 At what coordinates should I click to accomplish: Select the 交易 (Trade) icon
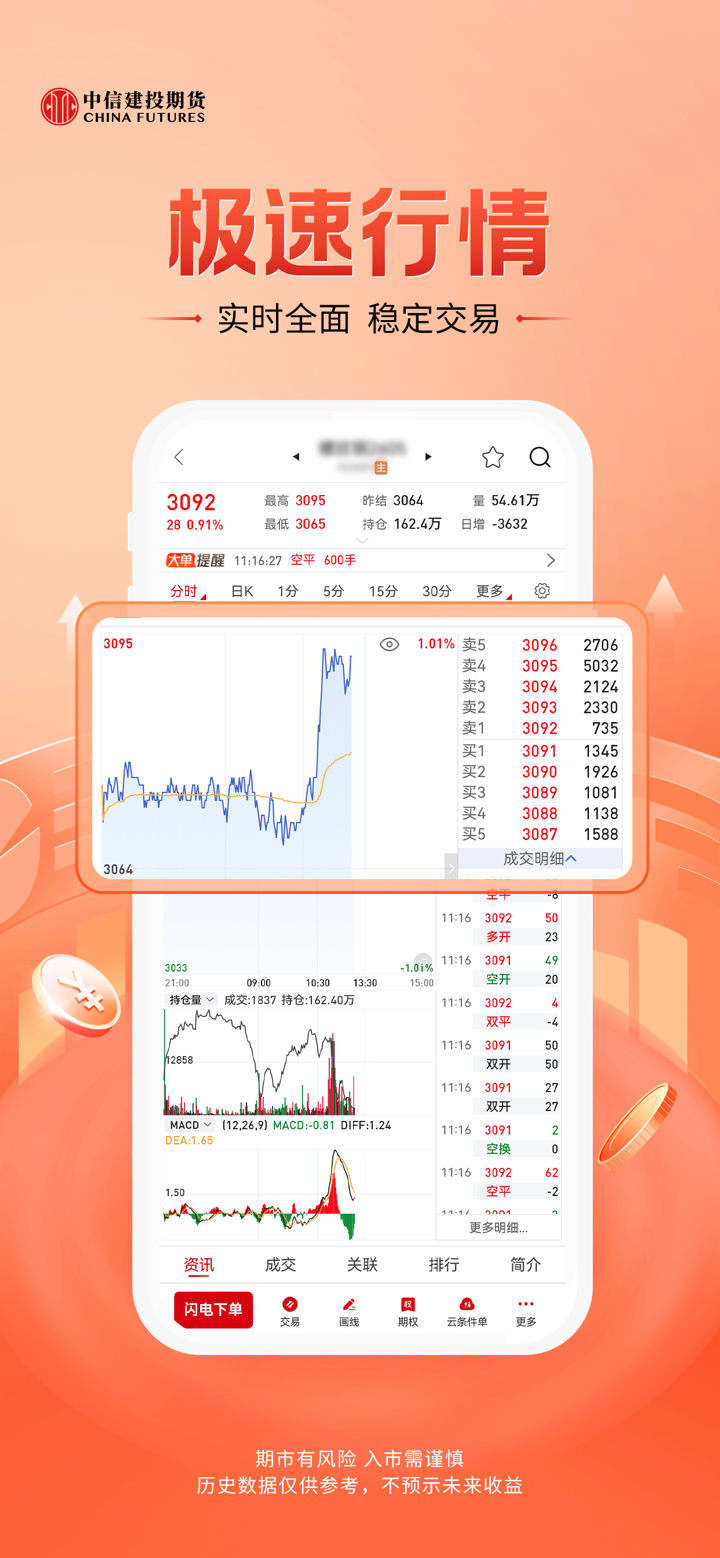(x=290, y=1310)
